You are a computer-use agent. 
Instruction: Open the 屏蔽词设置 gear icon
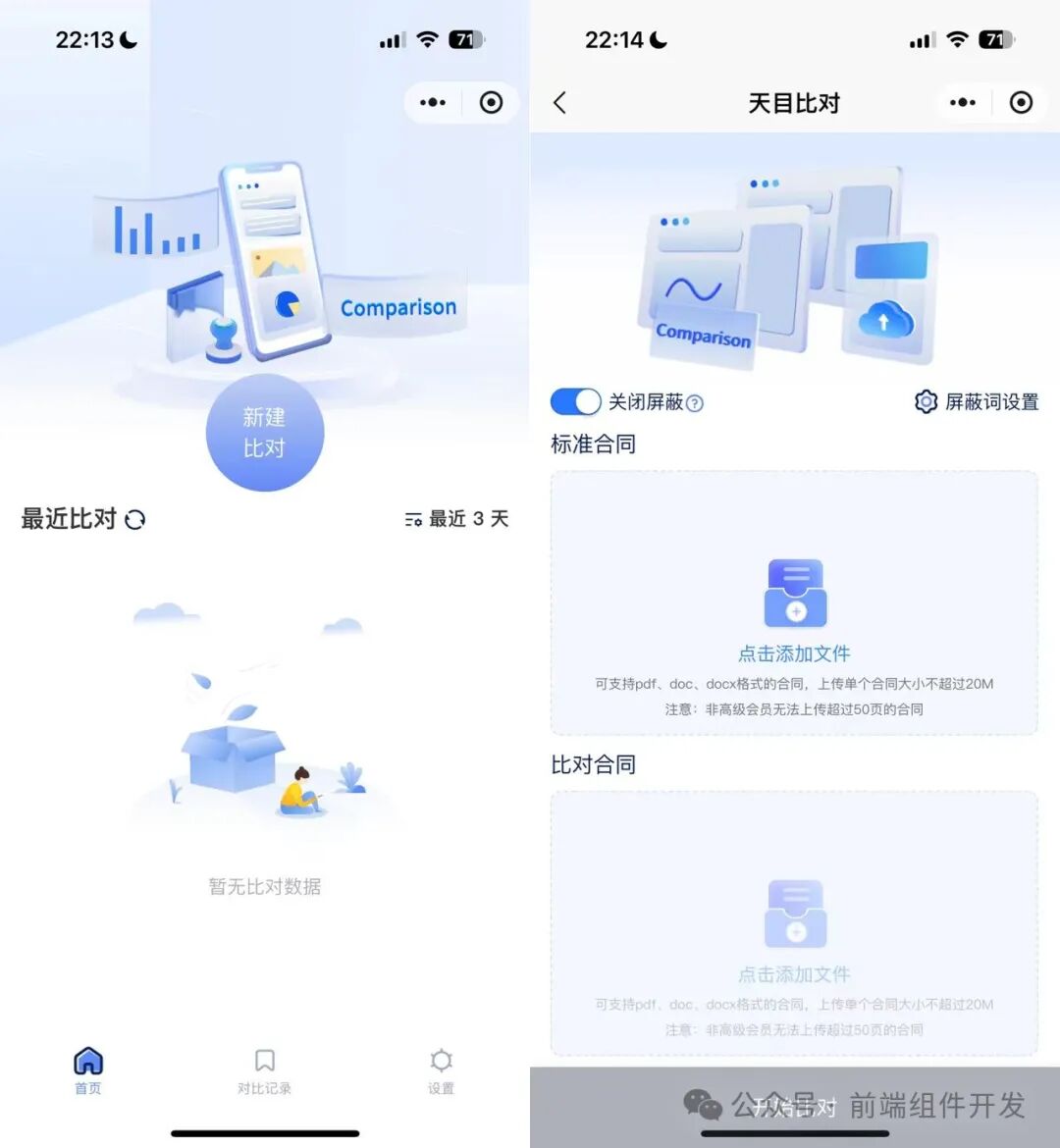926,401
